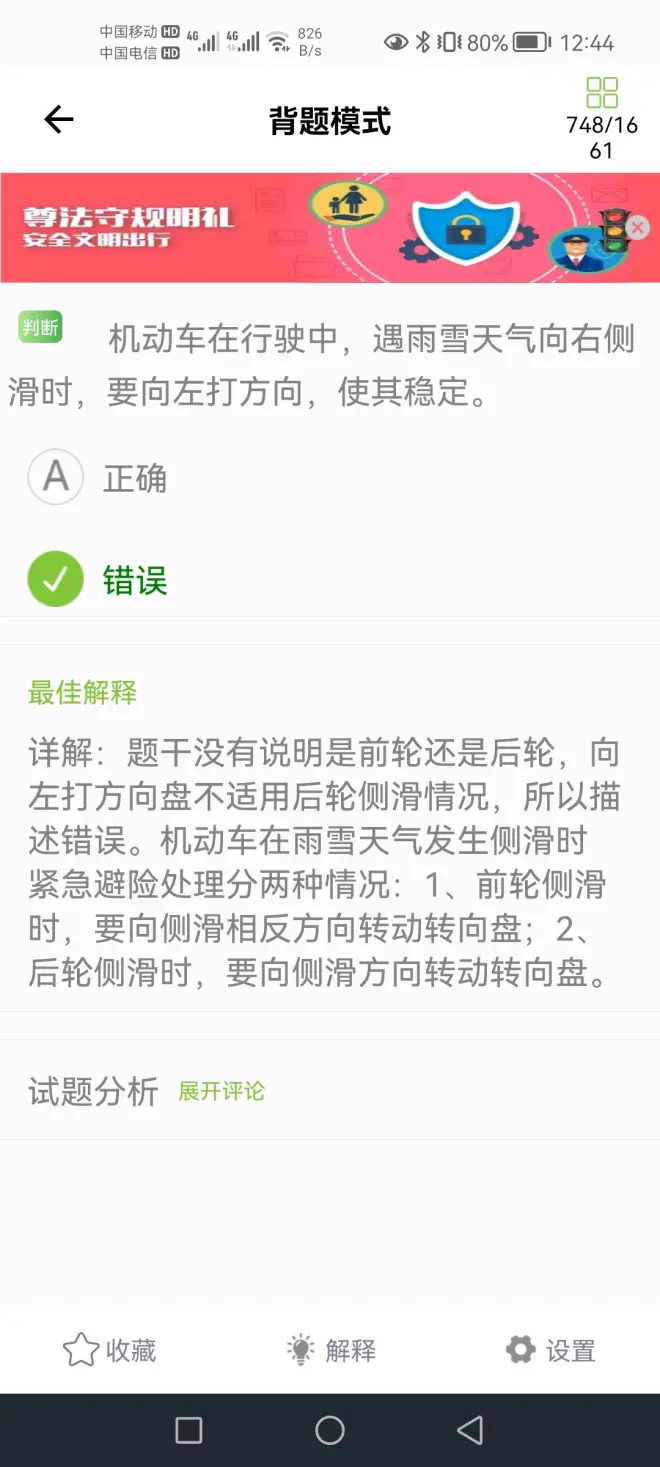Image resolution: width=660 pixels, height=1467 pixels.
Task: Expand comments via 展开评论
Action: pos(221,1091)
